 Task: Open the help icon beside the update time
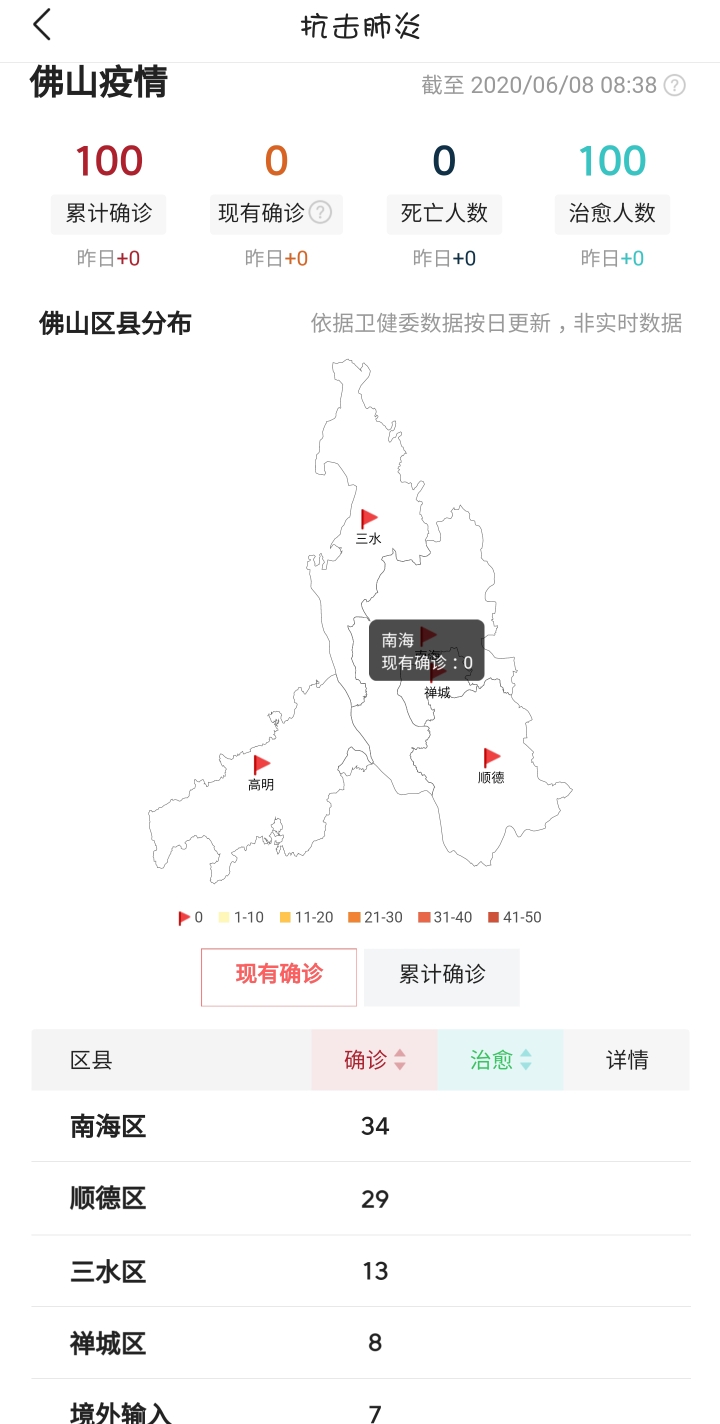(x=675, y=85)
